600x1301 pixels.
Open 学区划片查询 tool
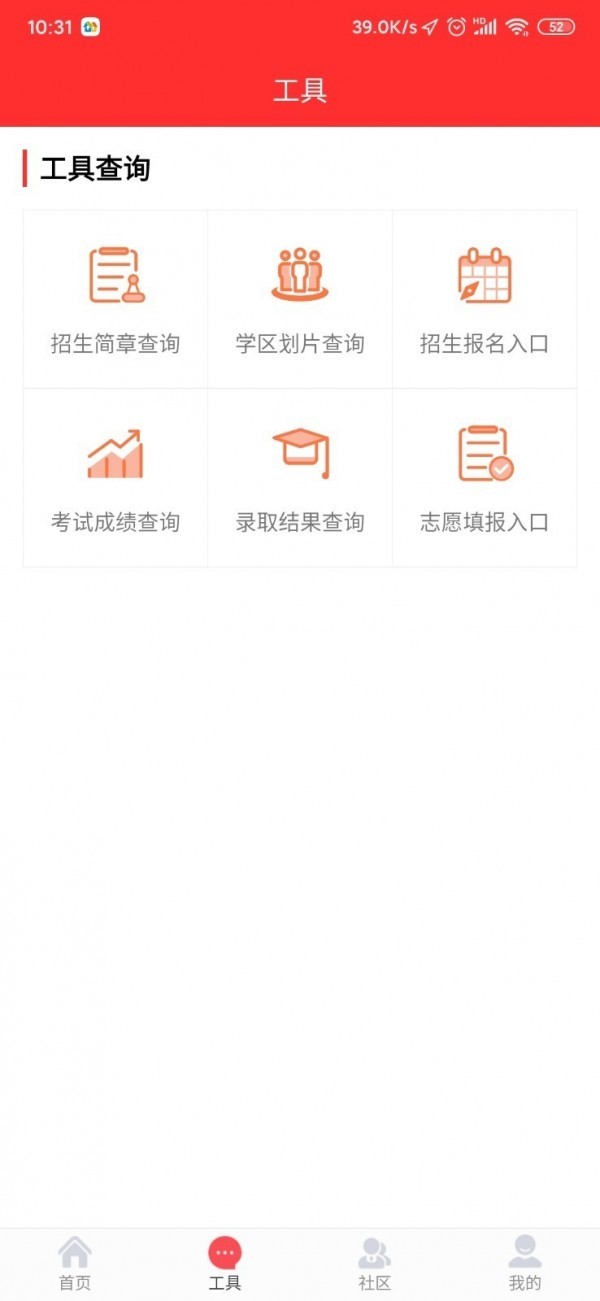point(300,299)
